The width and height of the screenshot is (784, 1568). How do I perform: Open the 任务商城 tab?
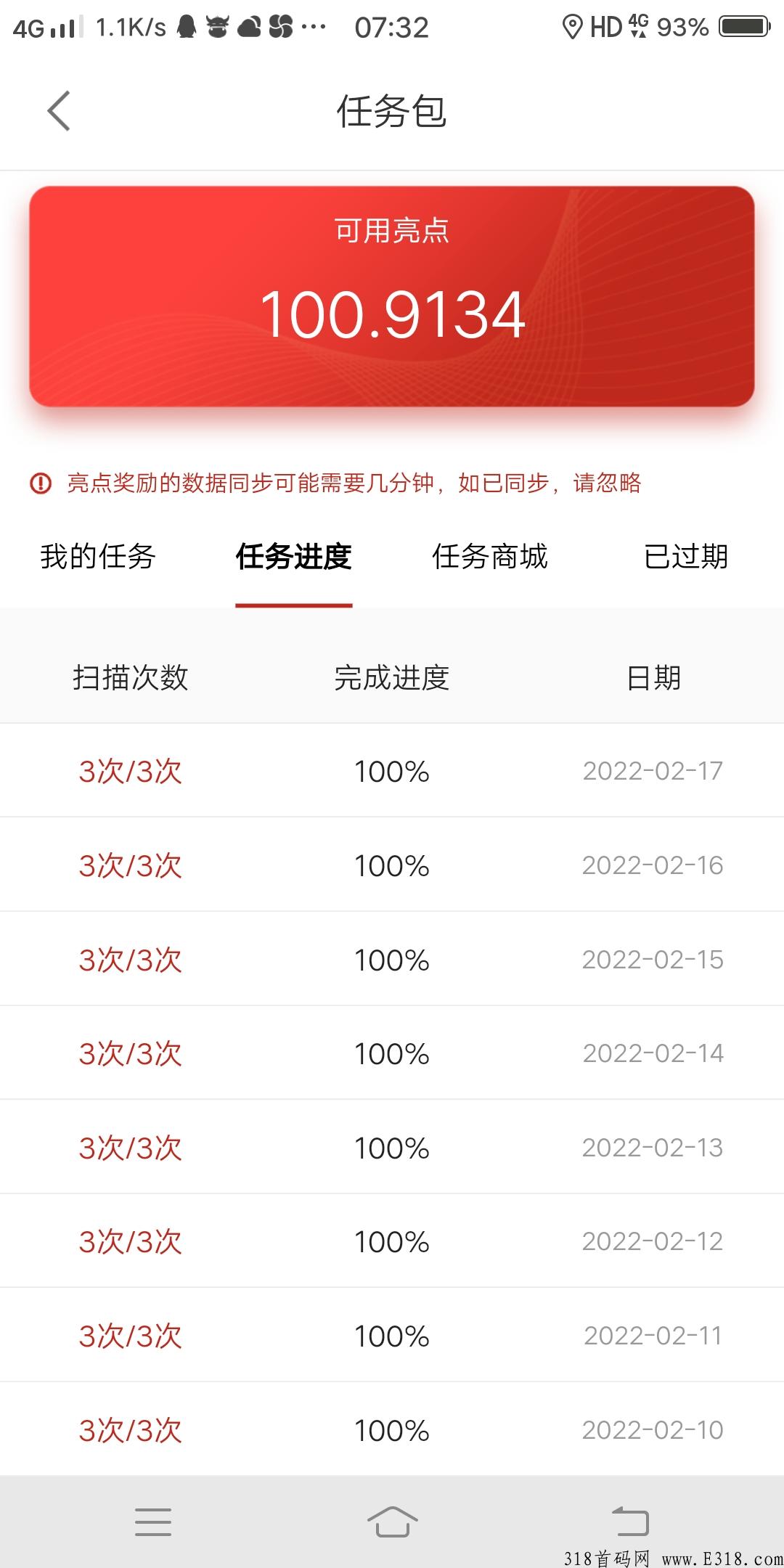pos(490,557)
